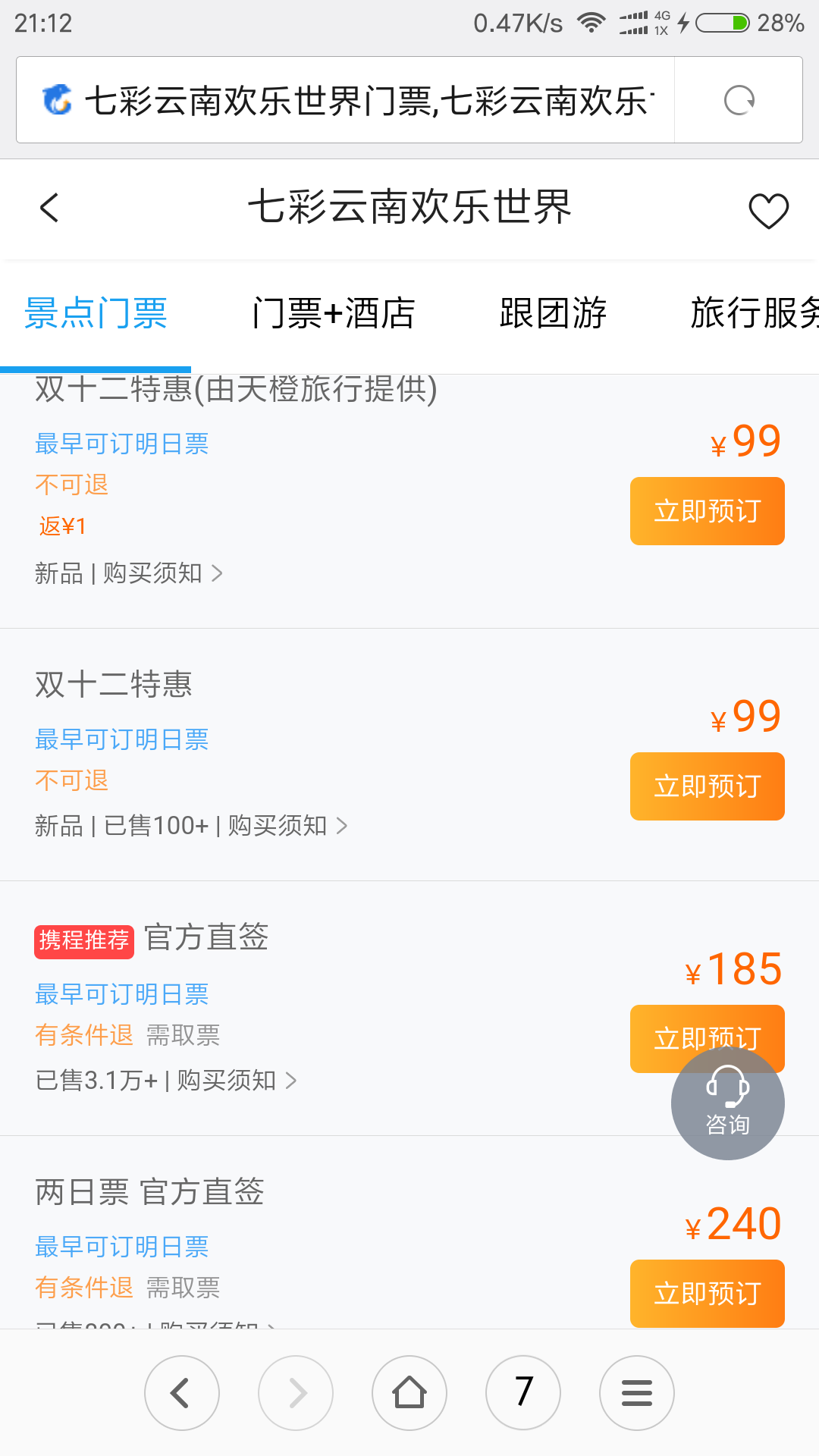Image resolution: width=819 pixels, height=1456 pixels.
Task: Book the 两日票 官方直签 ¥240 ticket
Action: point(707,1294)
